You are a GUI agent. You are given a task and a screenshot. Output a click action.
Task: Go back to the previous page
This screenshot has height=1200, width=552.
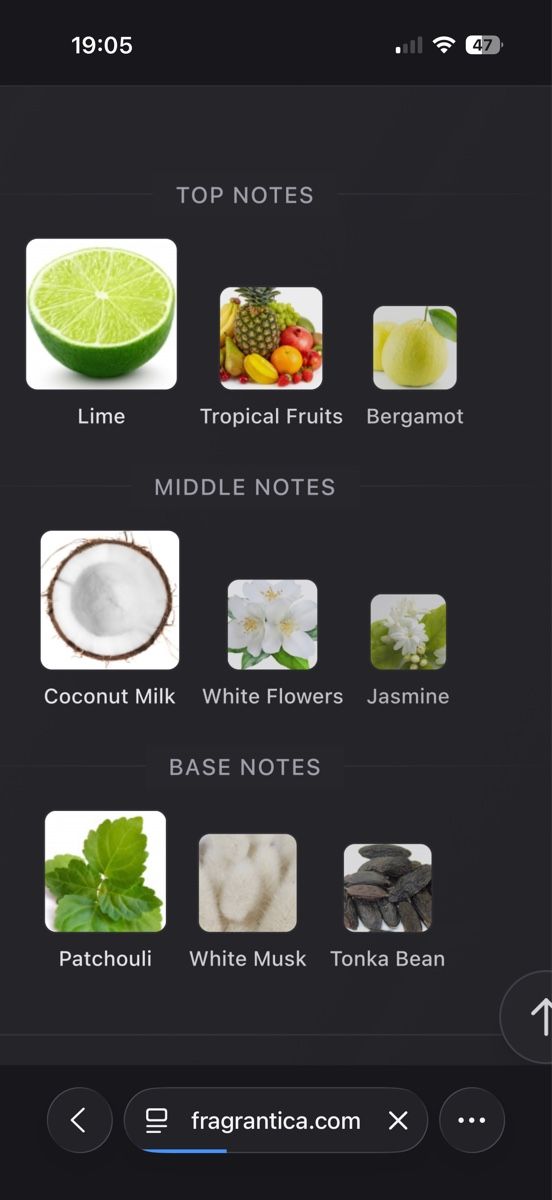point(79,1121)
